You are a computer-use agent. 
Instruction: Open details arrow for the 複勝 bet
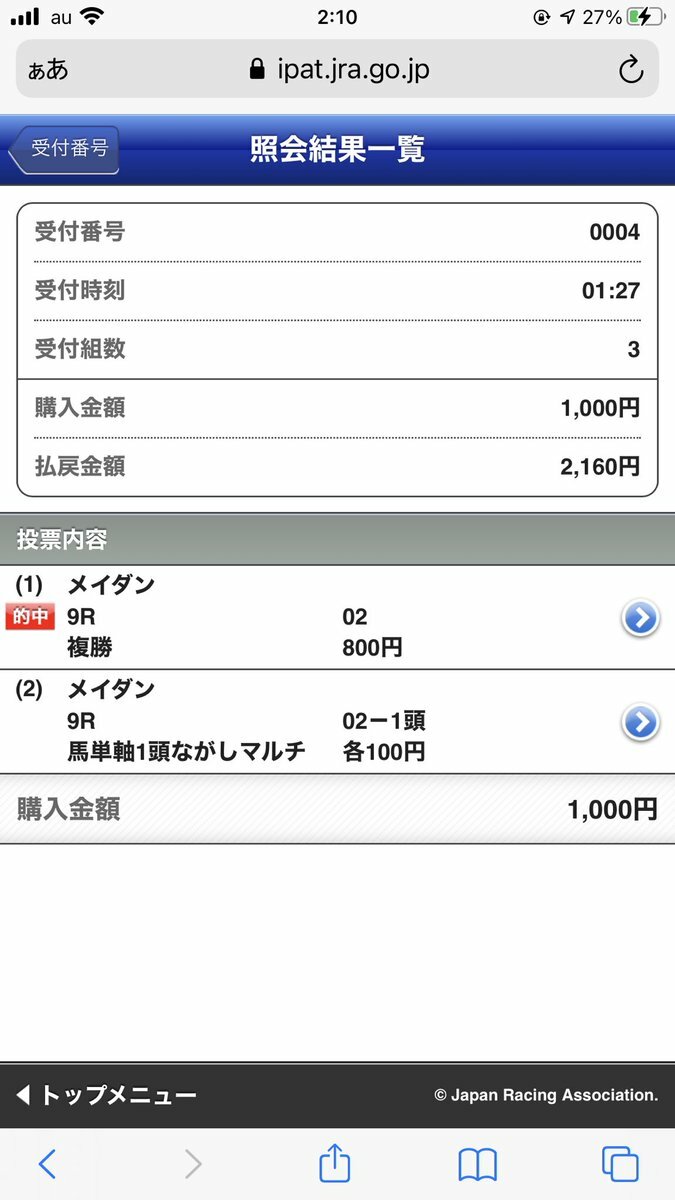pos(640,618)
